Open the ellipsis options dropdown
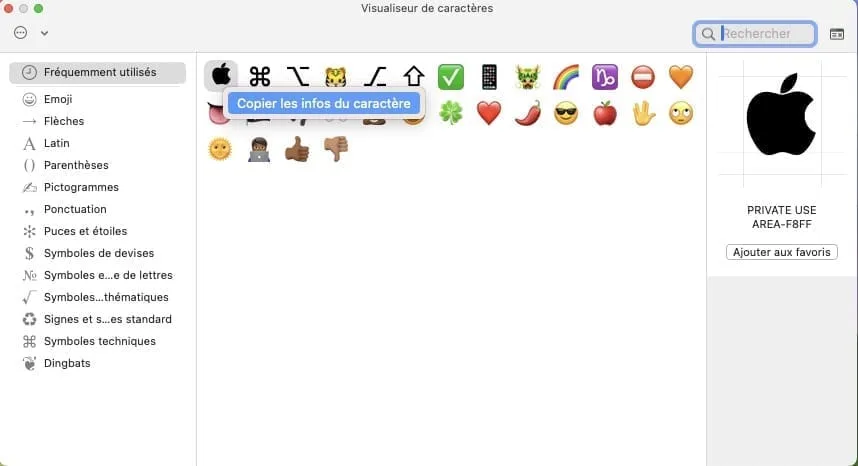Image resolution: width=858 pixels, height=466 pixels. [30, 33]
